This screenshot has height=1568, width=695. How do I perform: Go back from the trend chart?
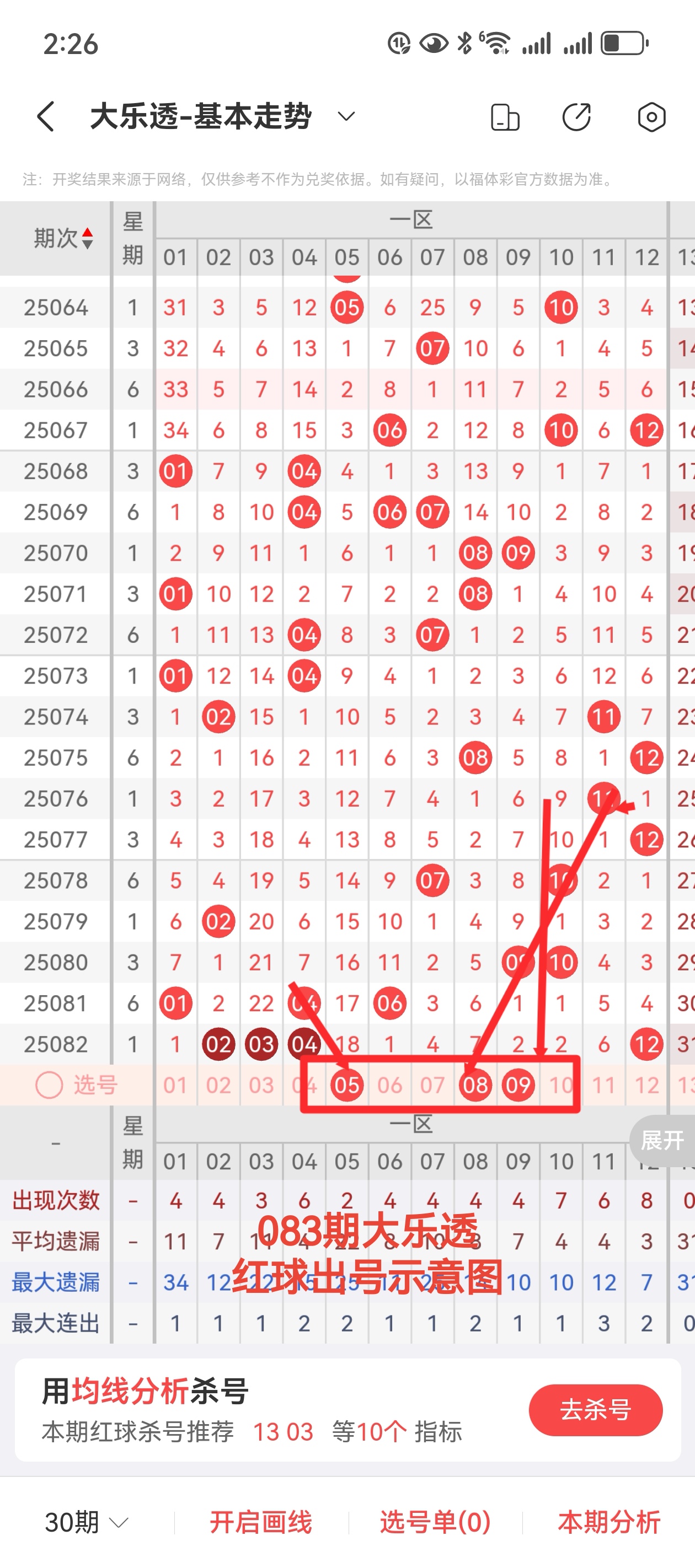[46, 116]
